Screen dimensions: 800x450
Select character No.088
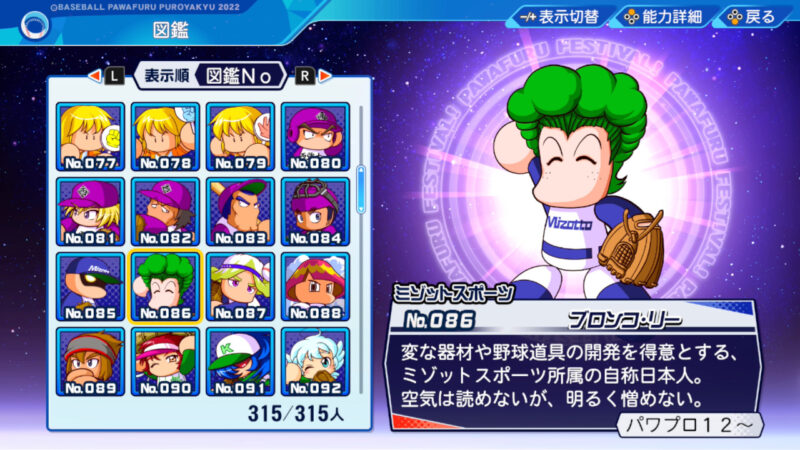coord(315,286)
